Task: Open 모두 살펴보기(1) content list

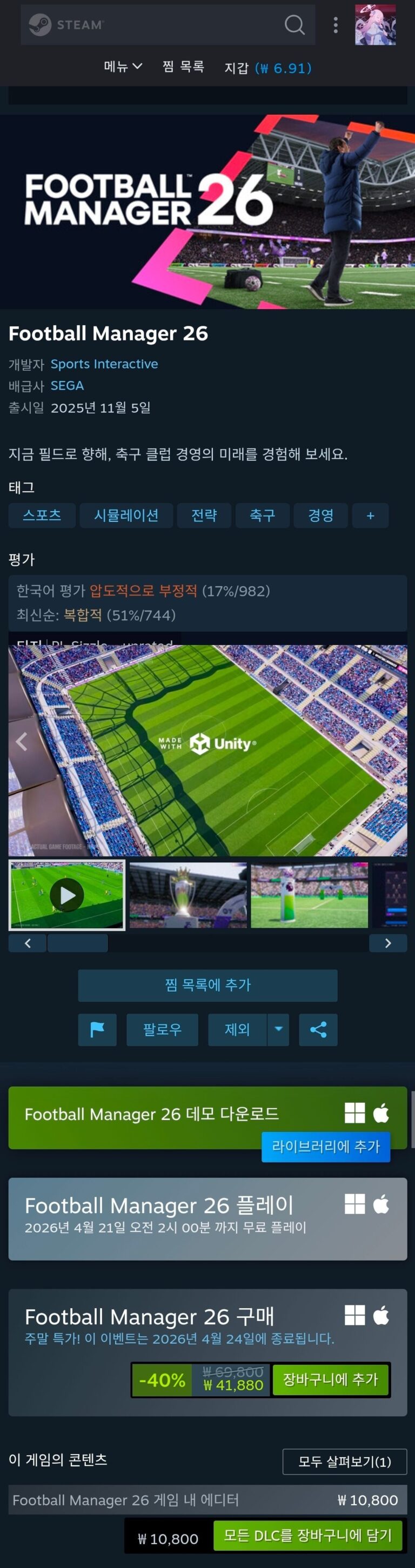Action: tap(344, 1461)
